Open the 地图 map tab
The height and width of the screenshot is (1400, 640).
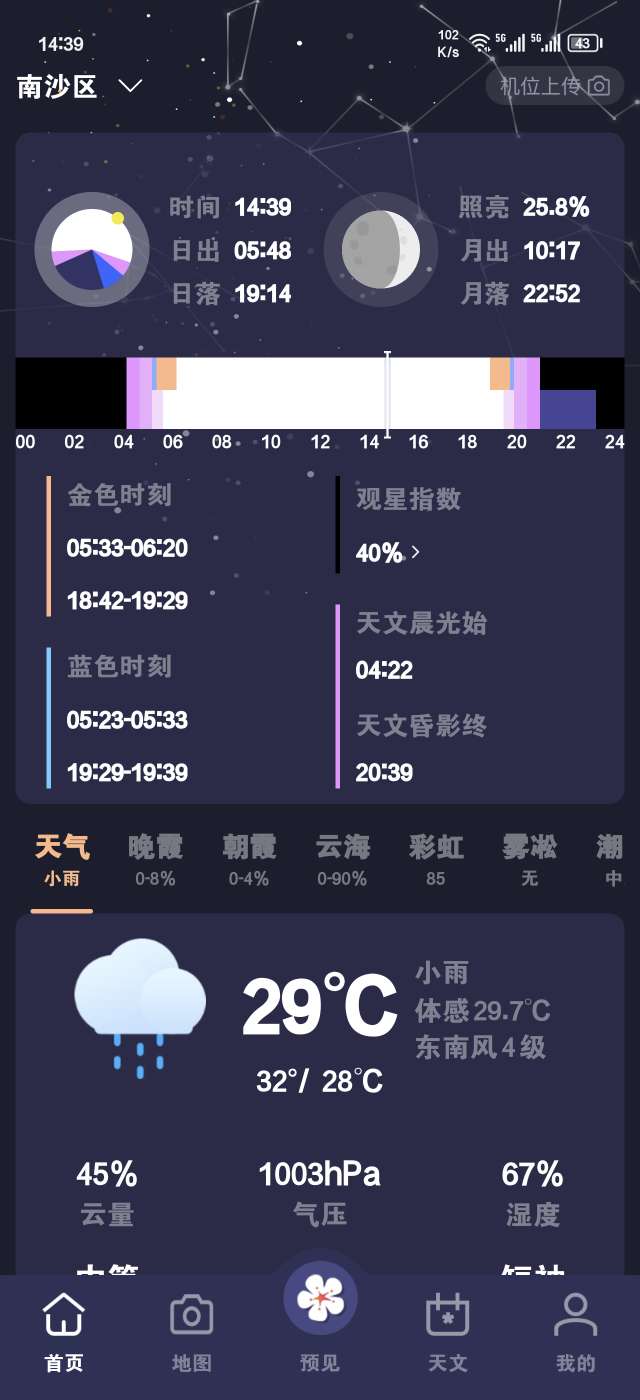click(x=192, y=1332)
